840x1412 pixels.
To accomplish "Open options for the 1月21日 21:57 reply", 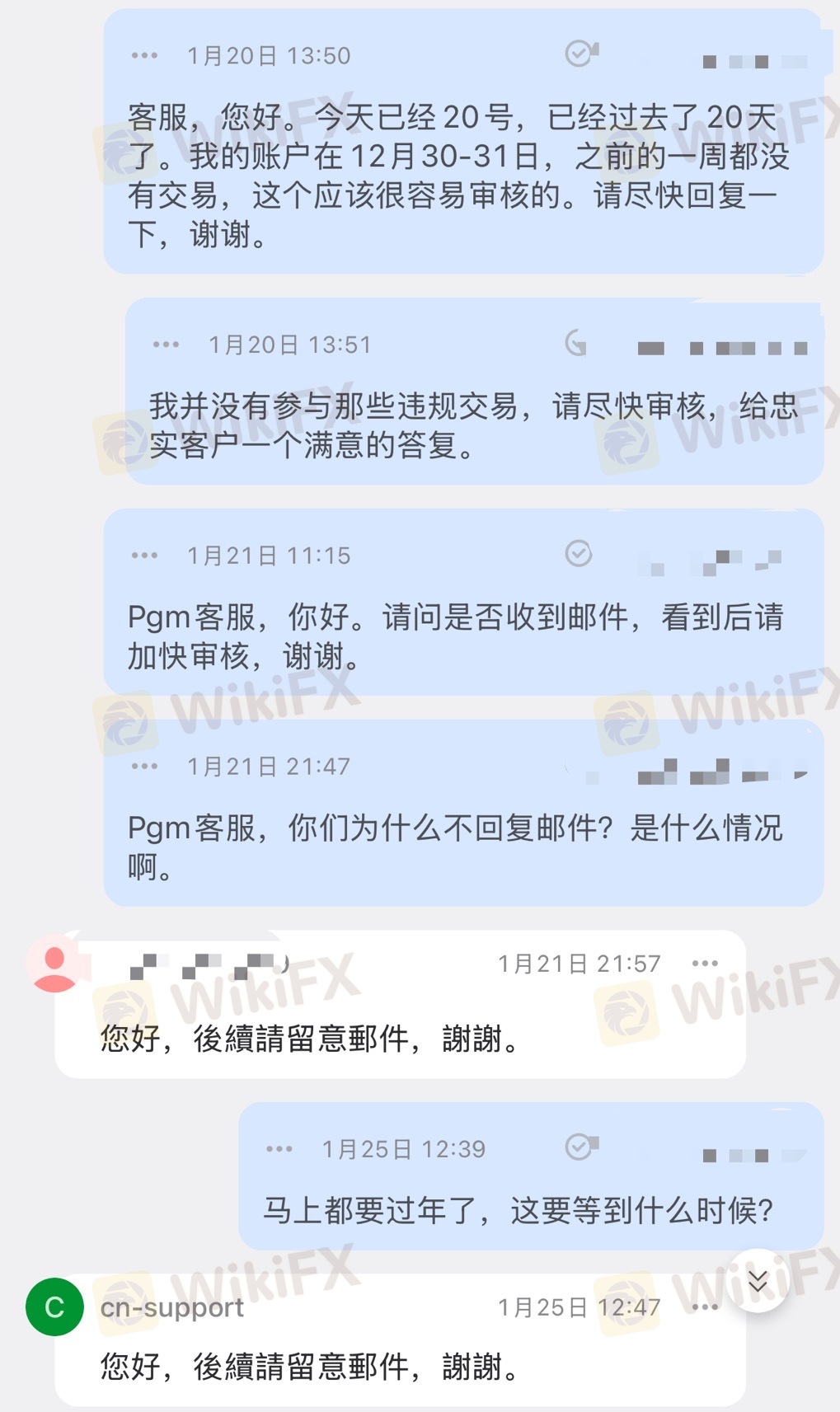I will point(705,964).
